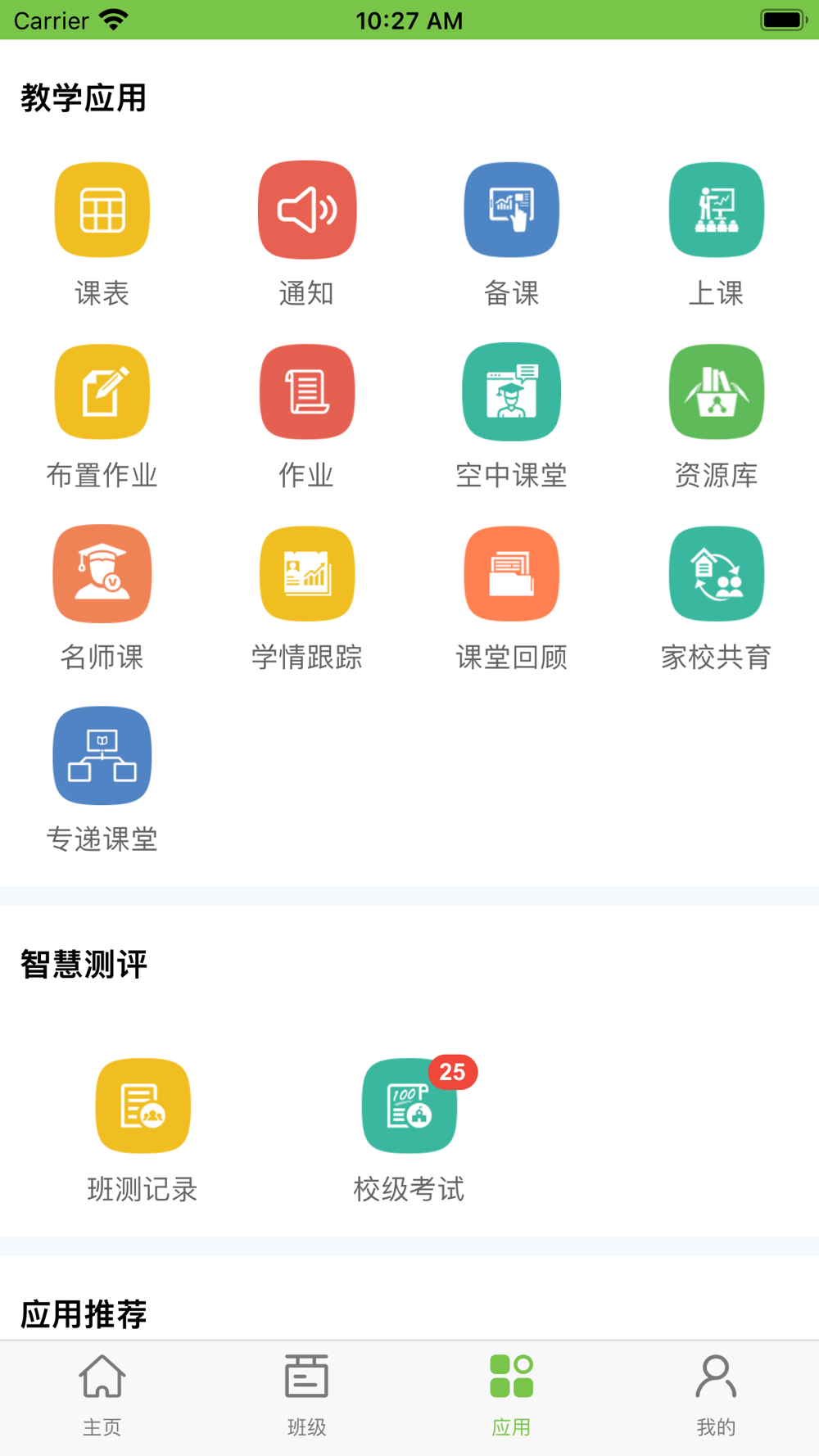Switch to the 班级 class tab

307,1396
